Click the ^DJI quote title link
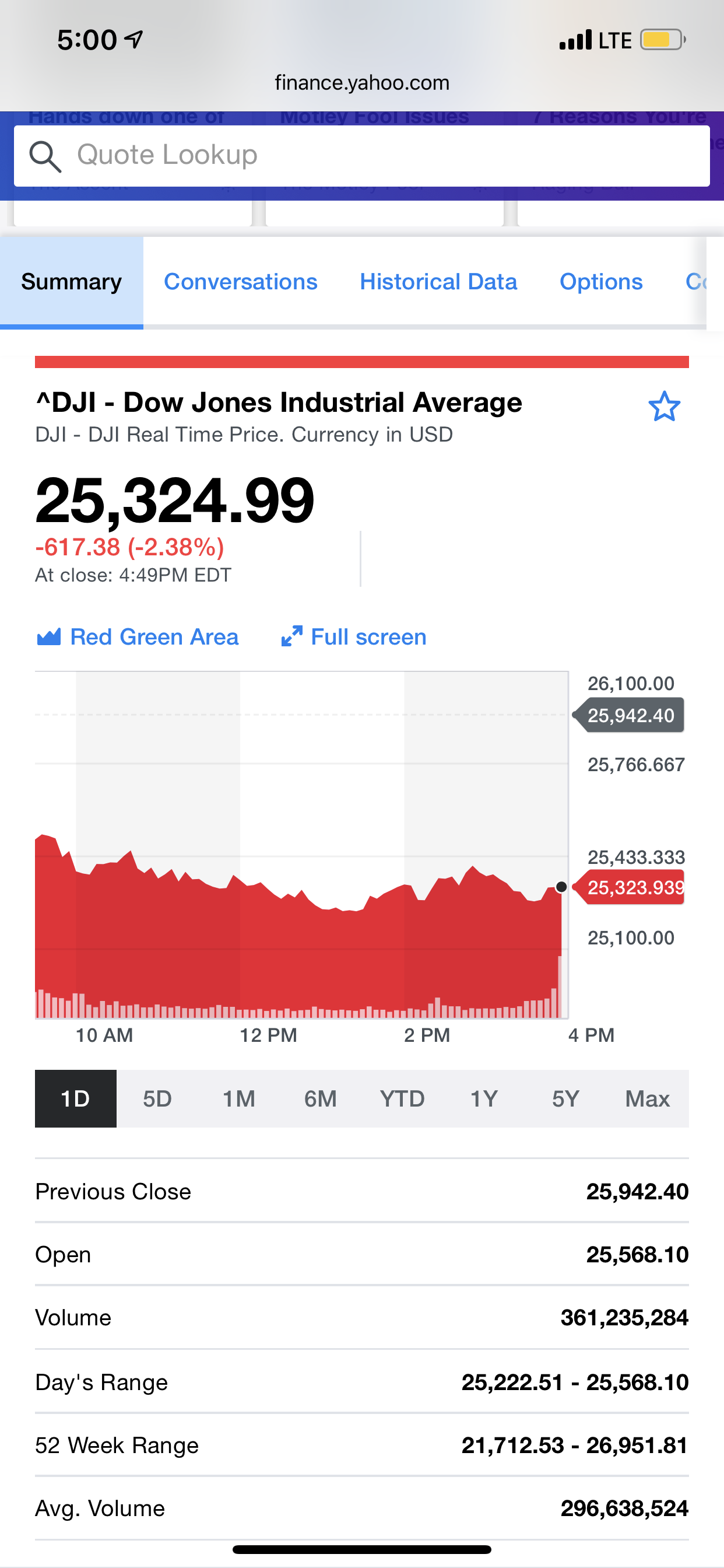724x1568 pixels. click(x=278, y=402)
